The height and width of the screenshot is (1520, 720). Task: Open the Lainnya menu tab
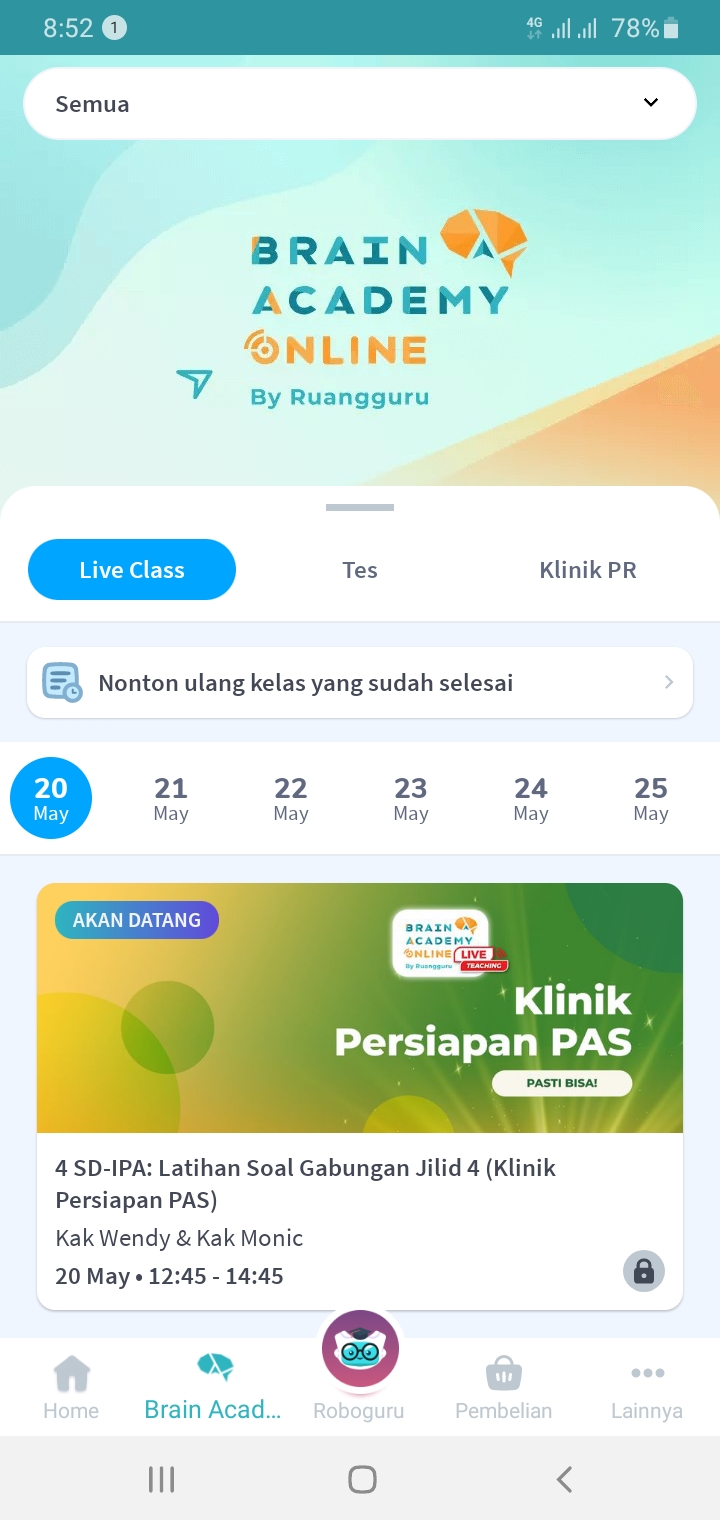647,1387
